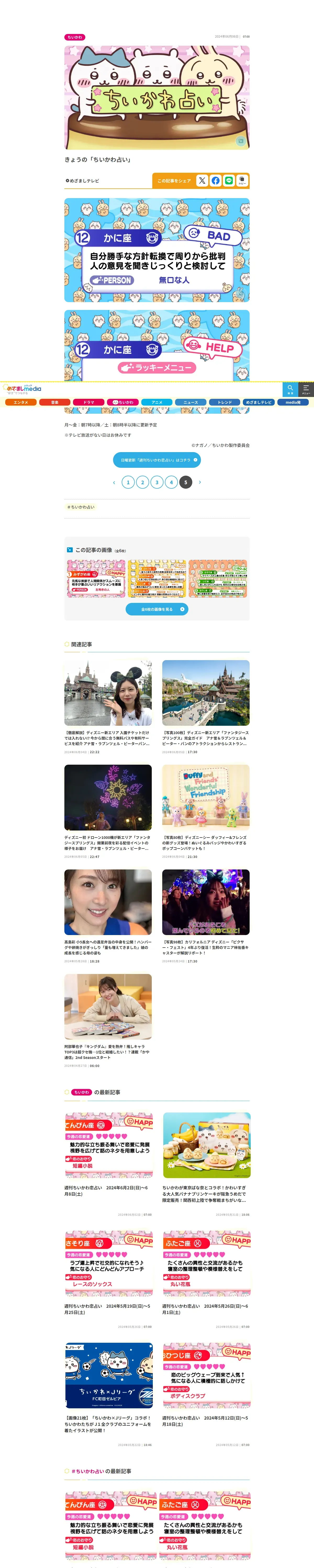
Task: View all 6 images with 全6枚の画像を見る
Action: [157, 609]
